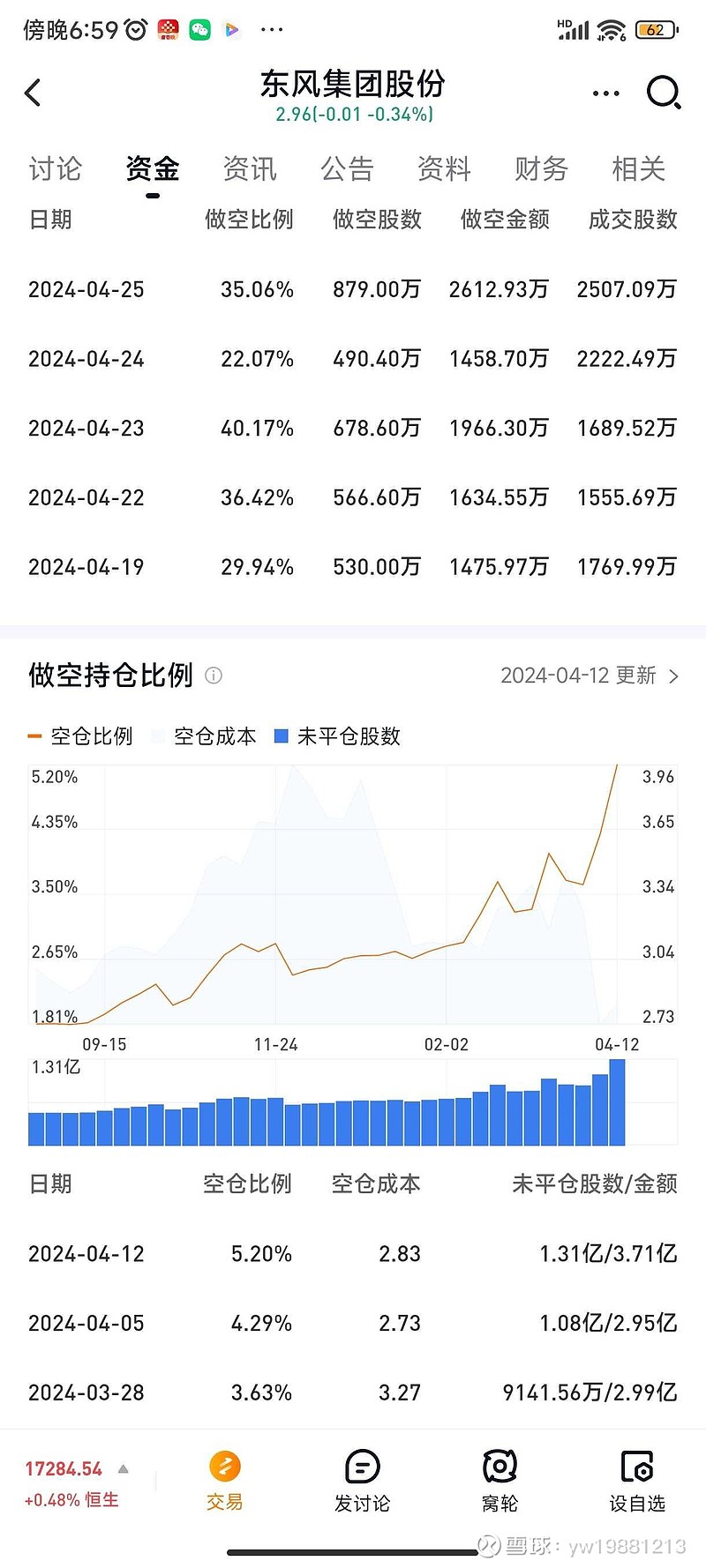
Task: Go back using the back arrow
Action: (x=34, y=93)
